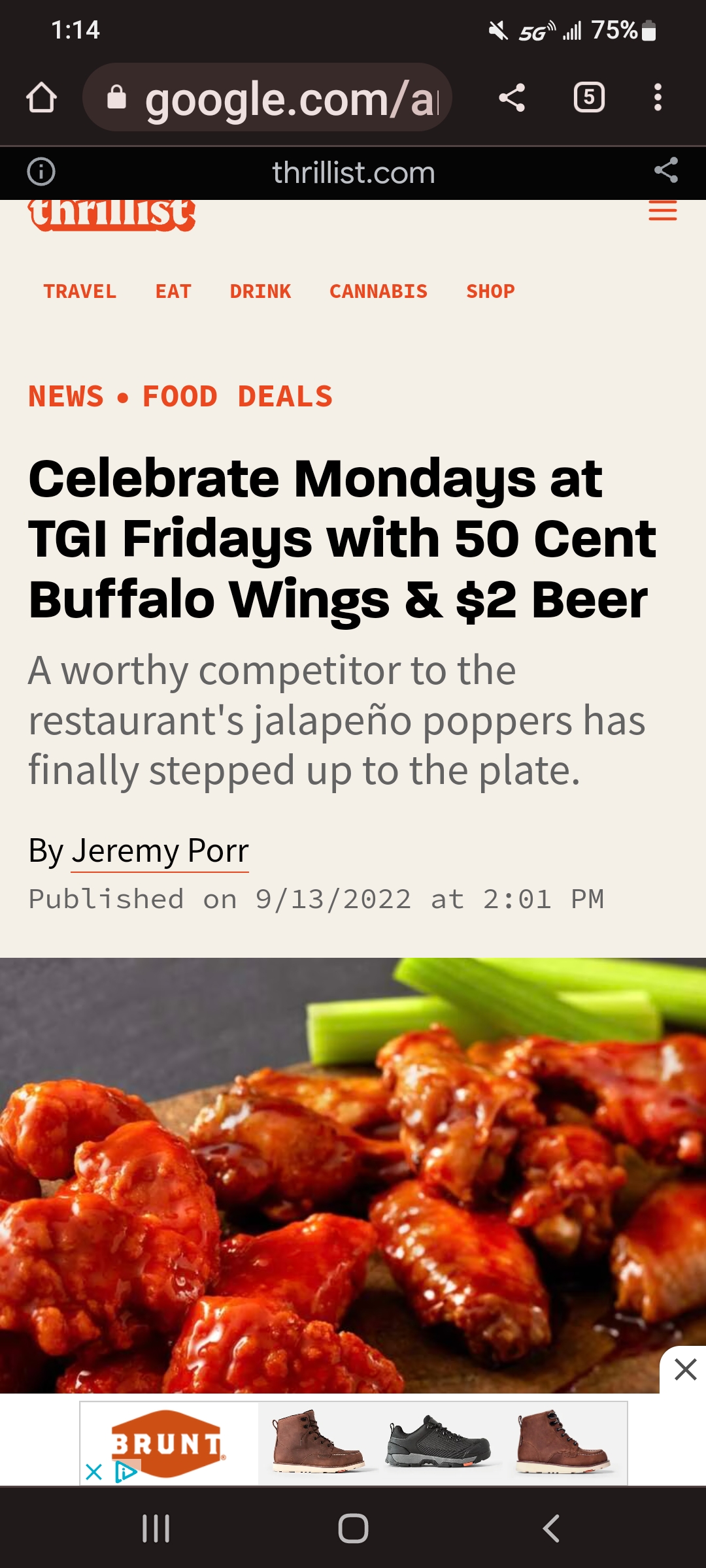View page info next to thrillist.com
The height and width of the screenshot is (1568, 706).
tap(41, 172)
